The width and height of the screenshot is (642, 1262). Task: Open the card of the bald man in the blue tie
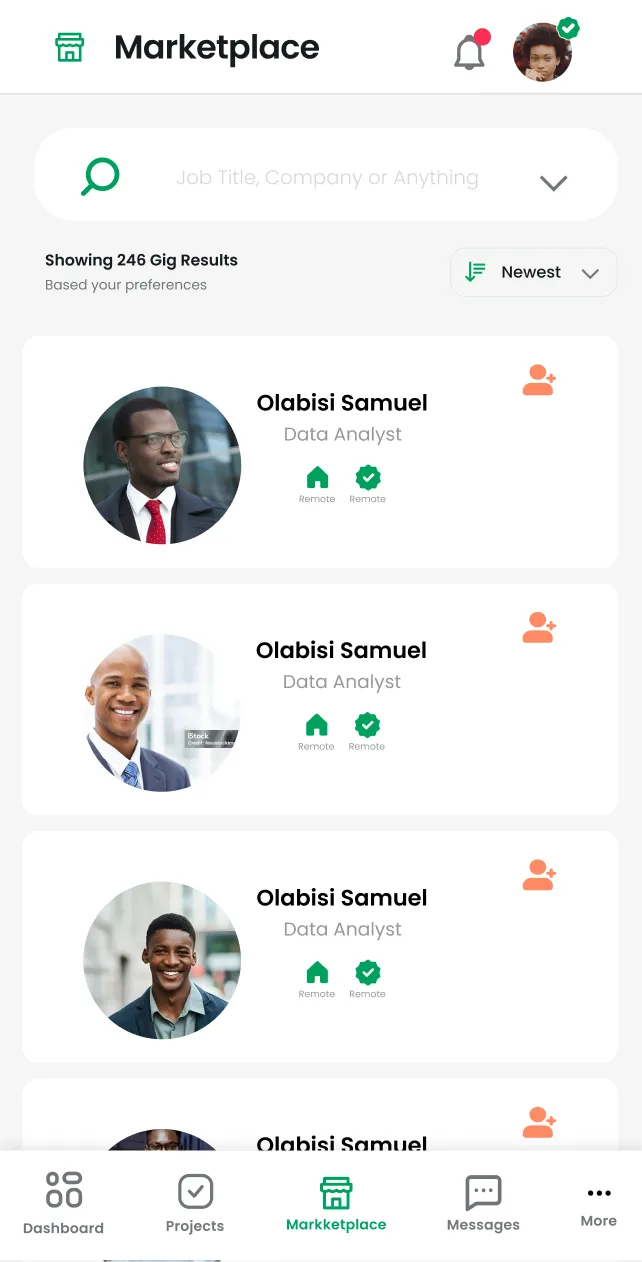point(320,699)
